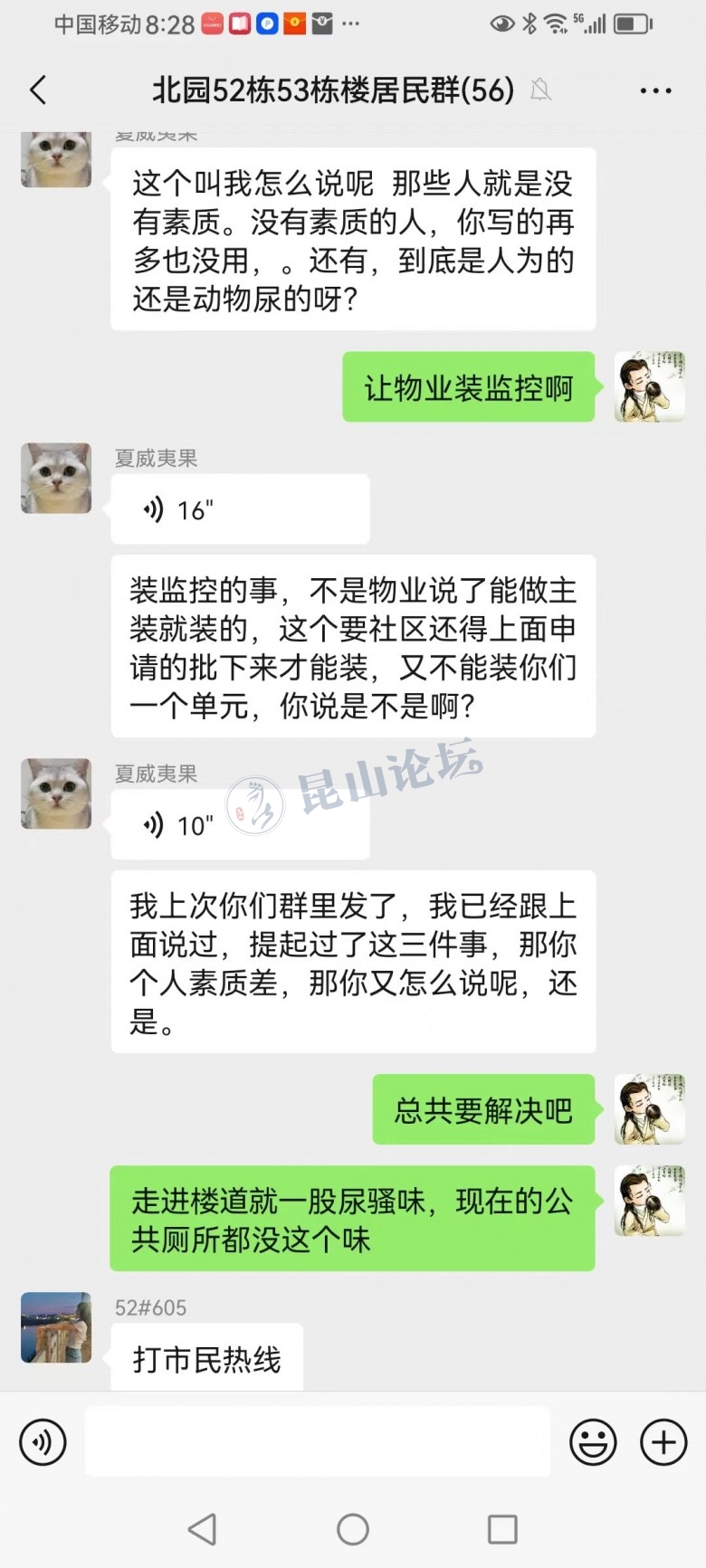
Task: Open the 52#605 member's avatar
Action: pos(56,1327)
